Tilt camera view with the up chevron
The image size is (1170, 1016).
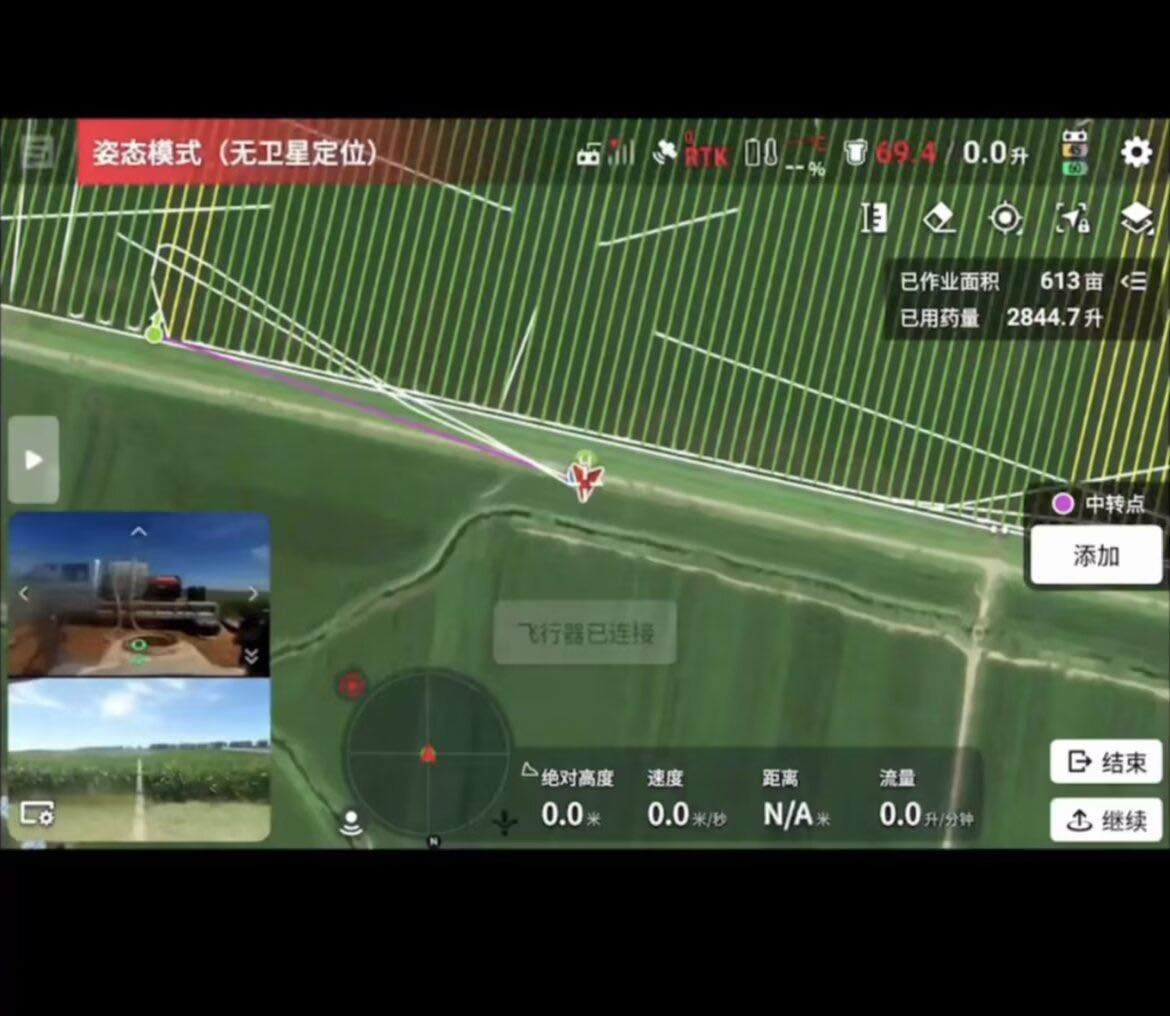139,531
